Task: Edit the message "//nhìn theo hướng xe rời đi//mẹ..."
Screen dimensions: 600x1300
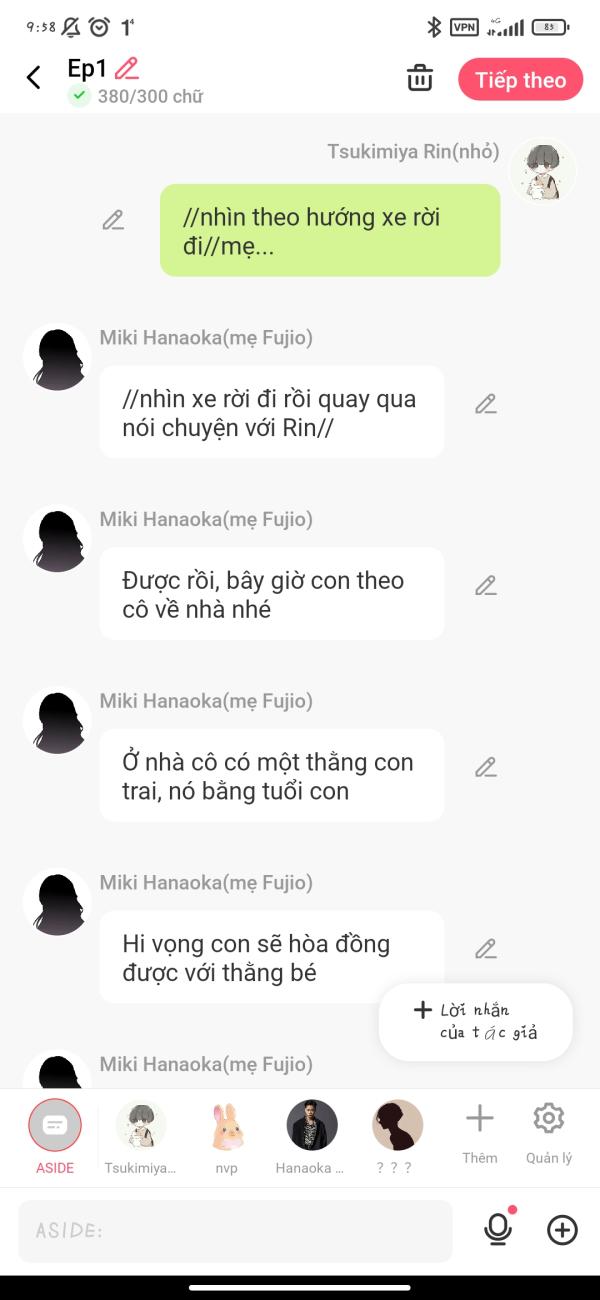Action: [x=113, y=221]
